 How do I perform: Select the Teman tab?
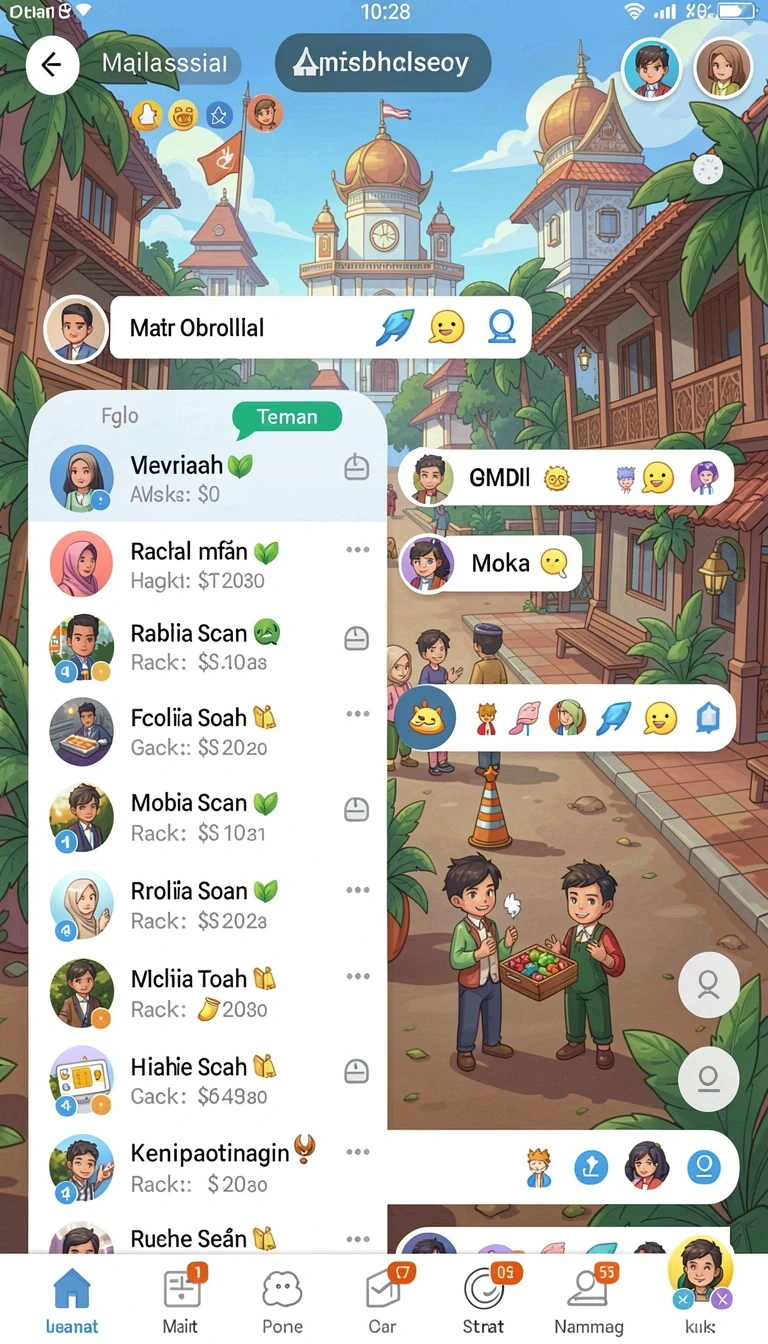point(287,417)
